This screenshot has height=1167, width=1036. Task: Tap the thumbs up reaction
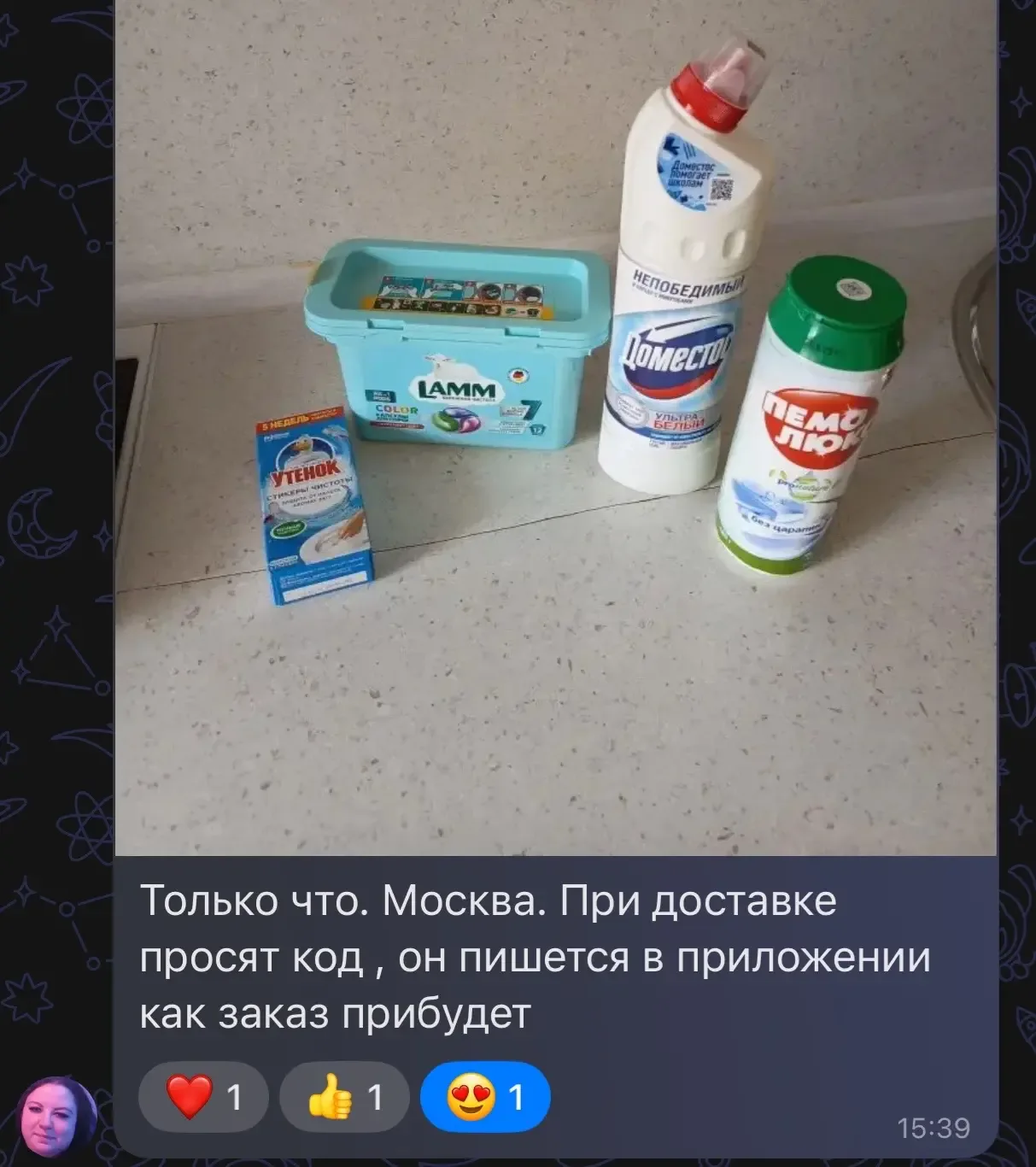344,1097
